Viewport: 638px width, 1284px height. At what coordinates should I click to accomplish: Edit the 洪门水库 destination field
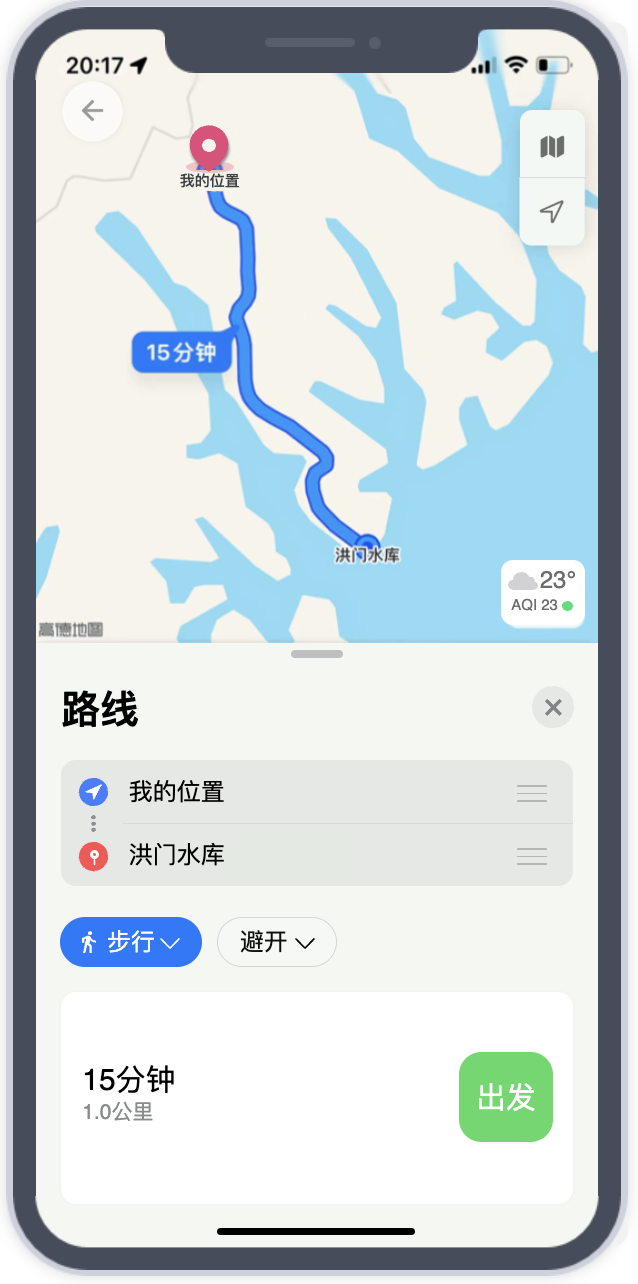pyautogui.click(x=300, y=855)
